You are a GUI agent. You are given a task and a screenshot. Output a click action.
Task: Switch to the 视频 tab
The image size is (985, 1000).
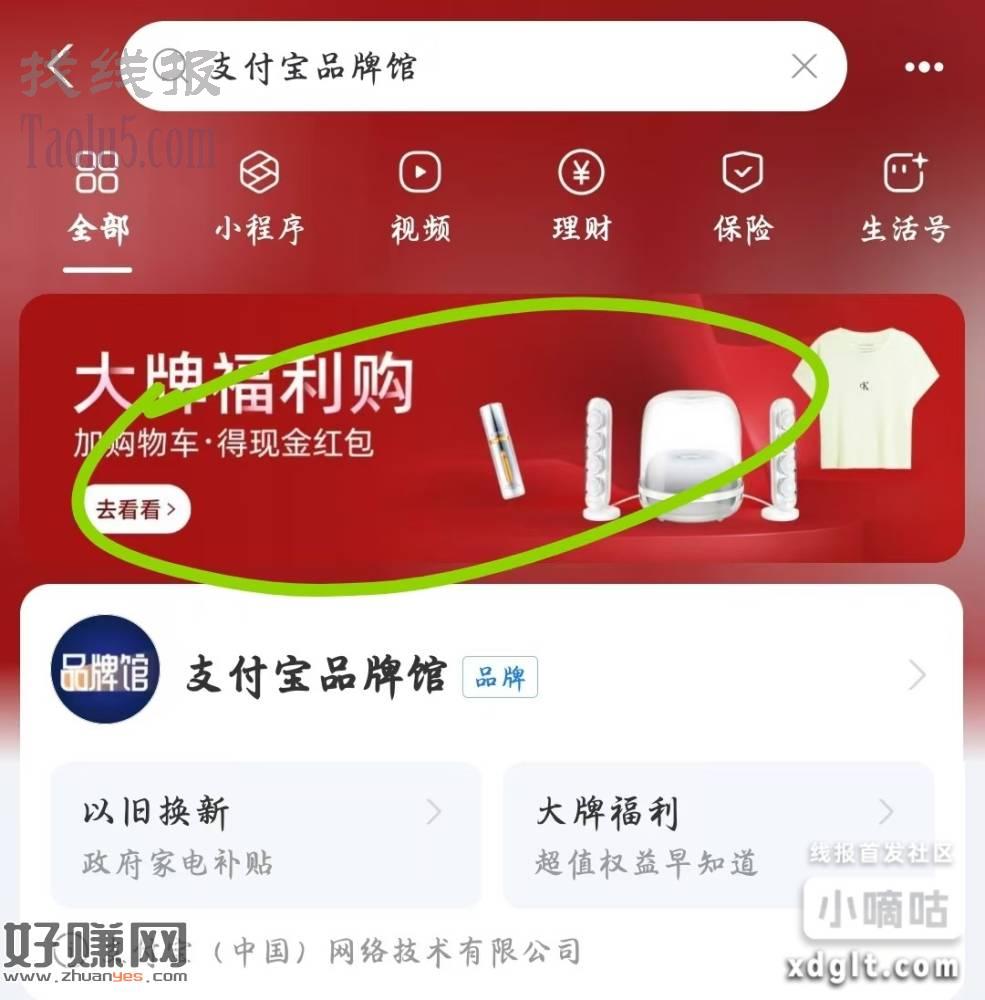pyautogui.click(x=420, y=198)
